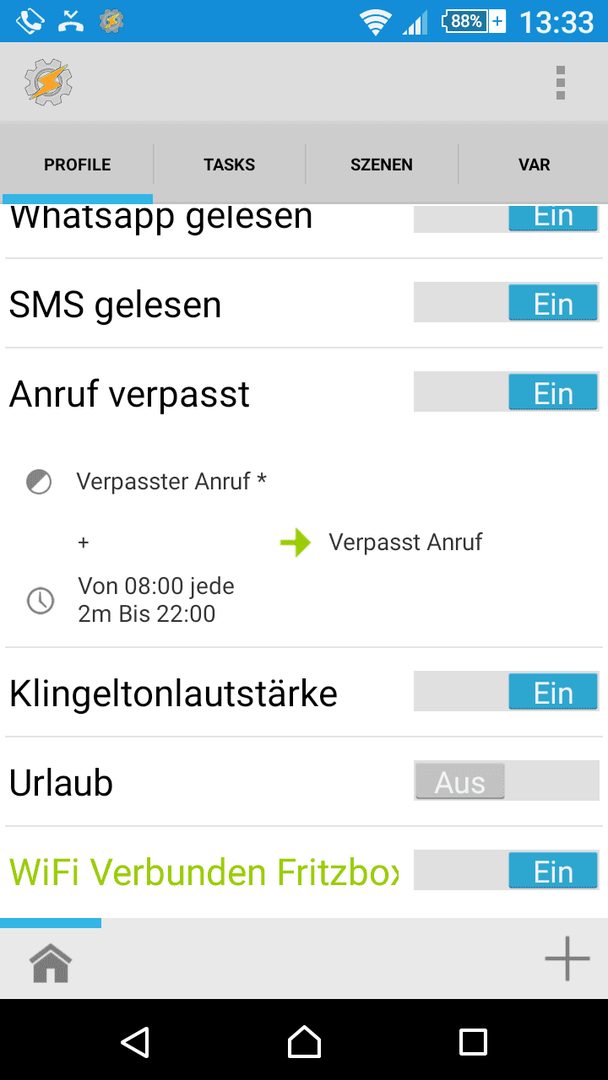Add a new profile with plus
Screen dimensions: 608x1080
(567, 958)
